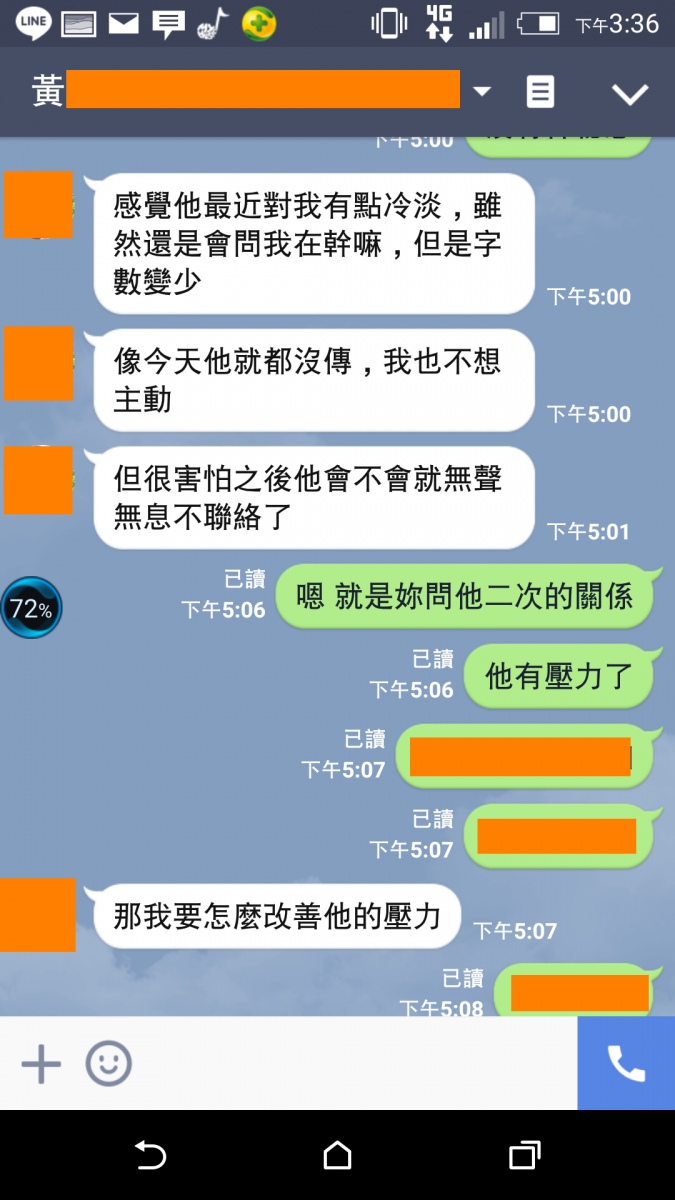The width and height of the screenshot is (675, 1200).
Task: Open sender avatar beside 像今天他就都沒傳 message
Action: tap(38, 363)
